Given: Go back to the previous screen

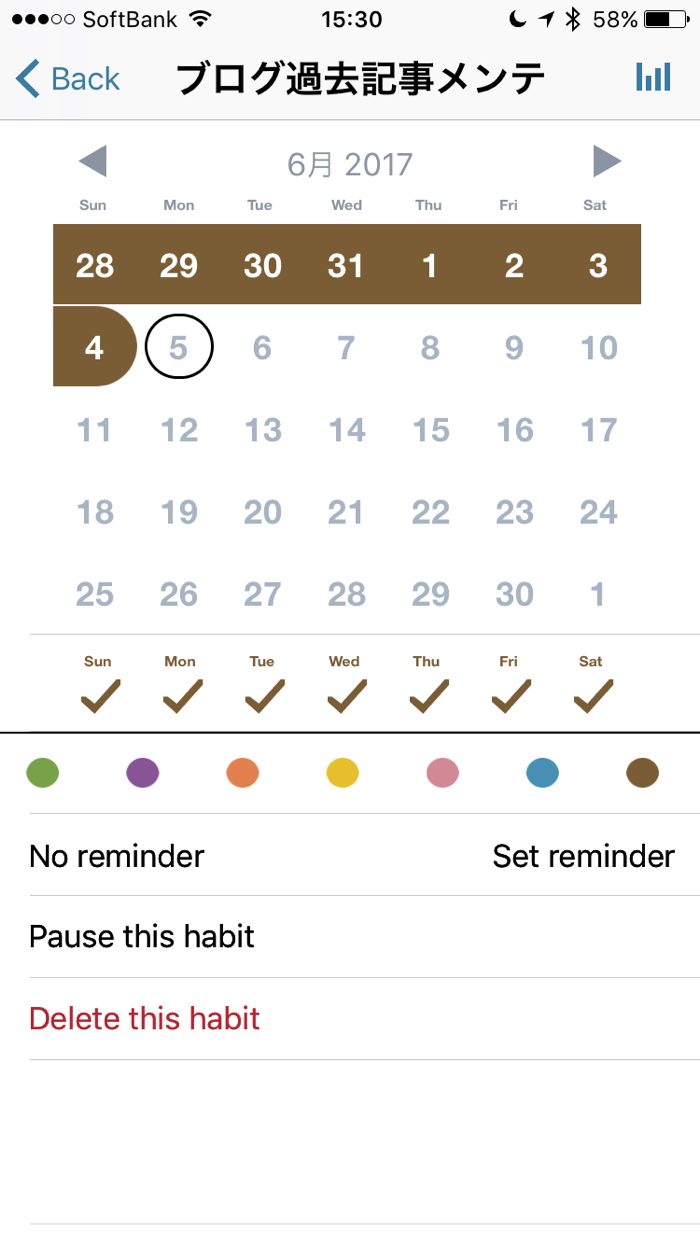Looking at the screenshot, I should 68,78.
